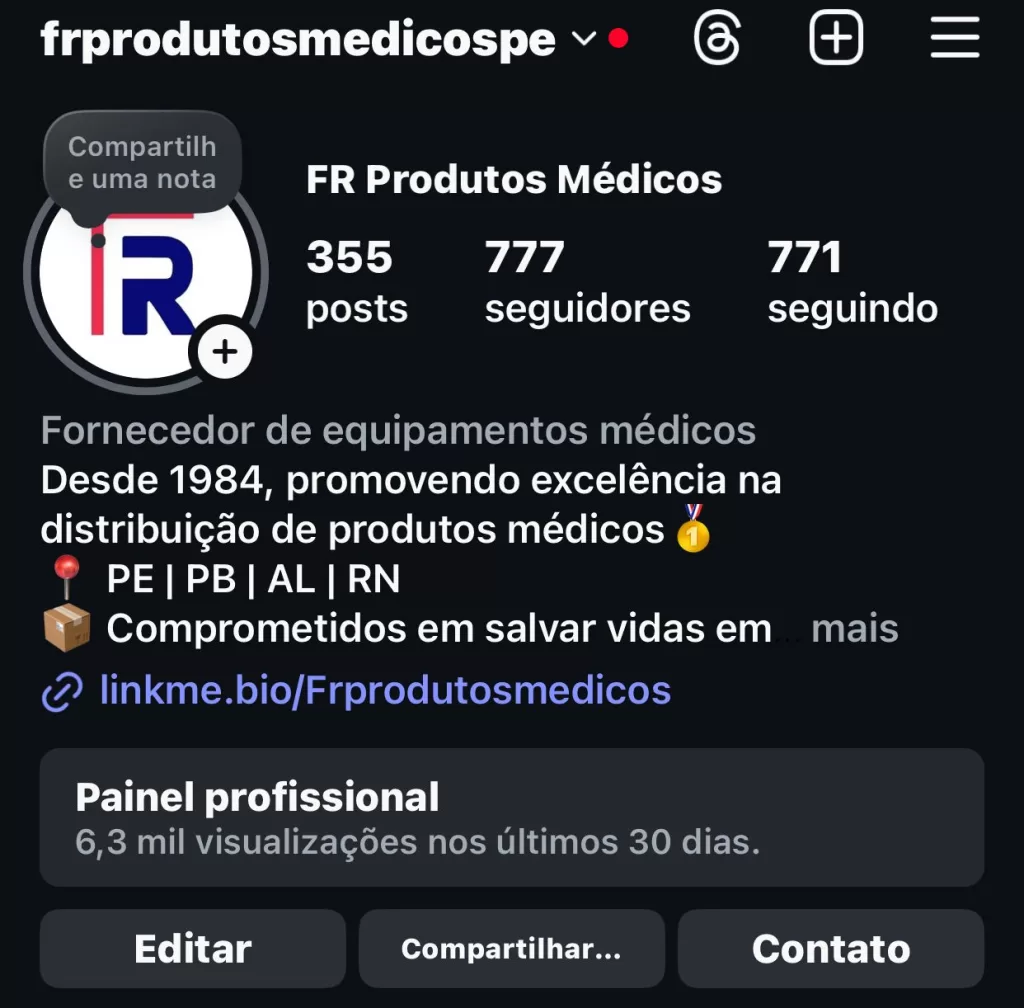Tap the Editar profile button
1024x1008 pixels.
(193, 948)
